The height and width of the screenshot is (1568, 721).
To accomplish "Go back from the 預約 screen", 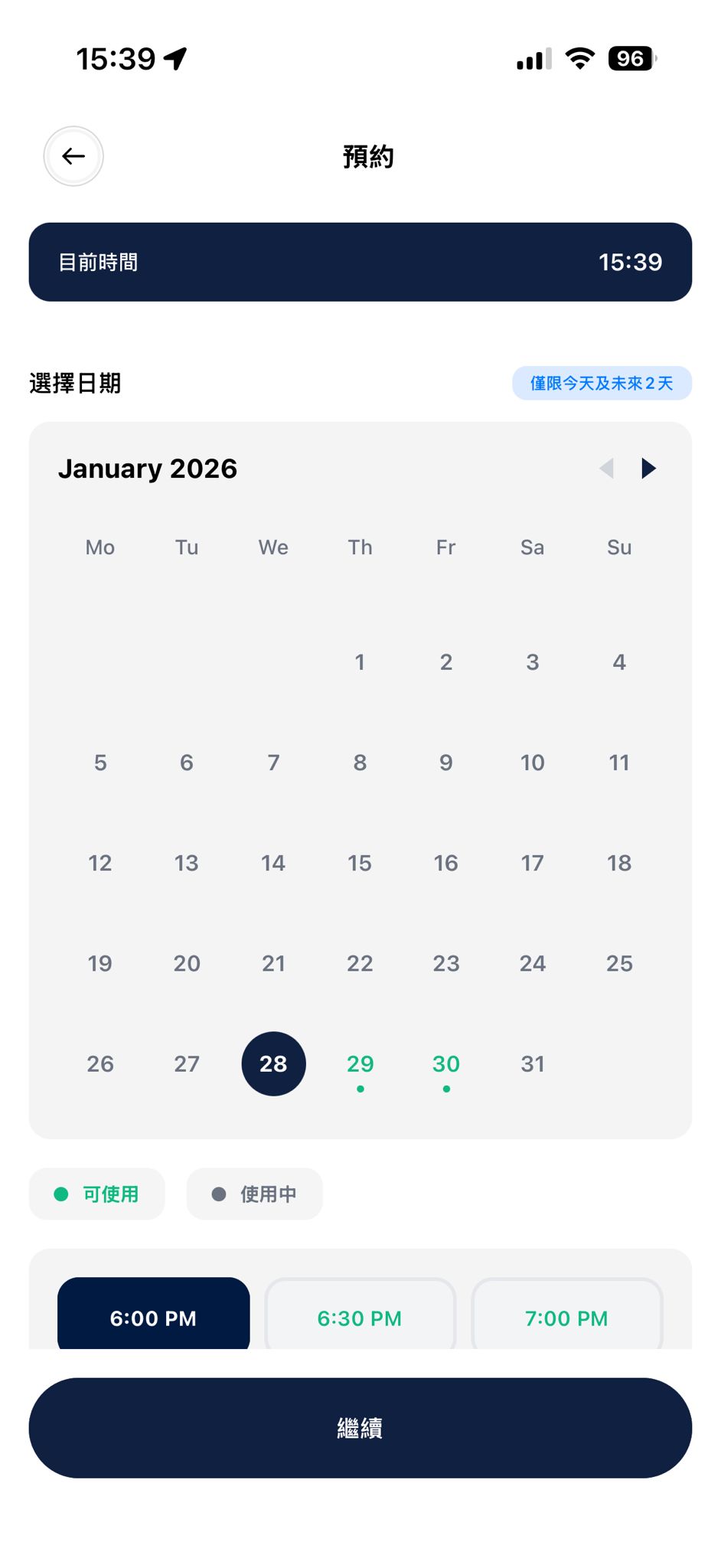I will coord(73,156).
